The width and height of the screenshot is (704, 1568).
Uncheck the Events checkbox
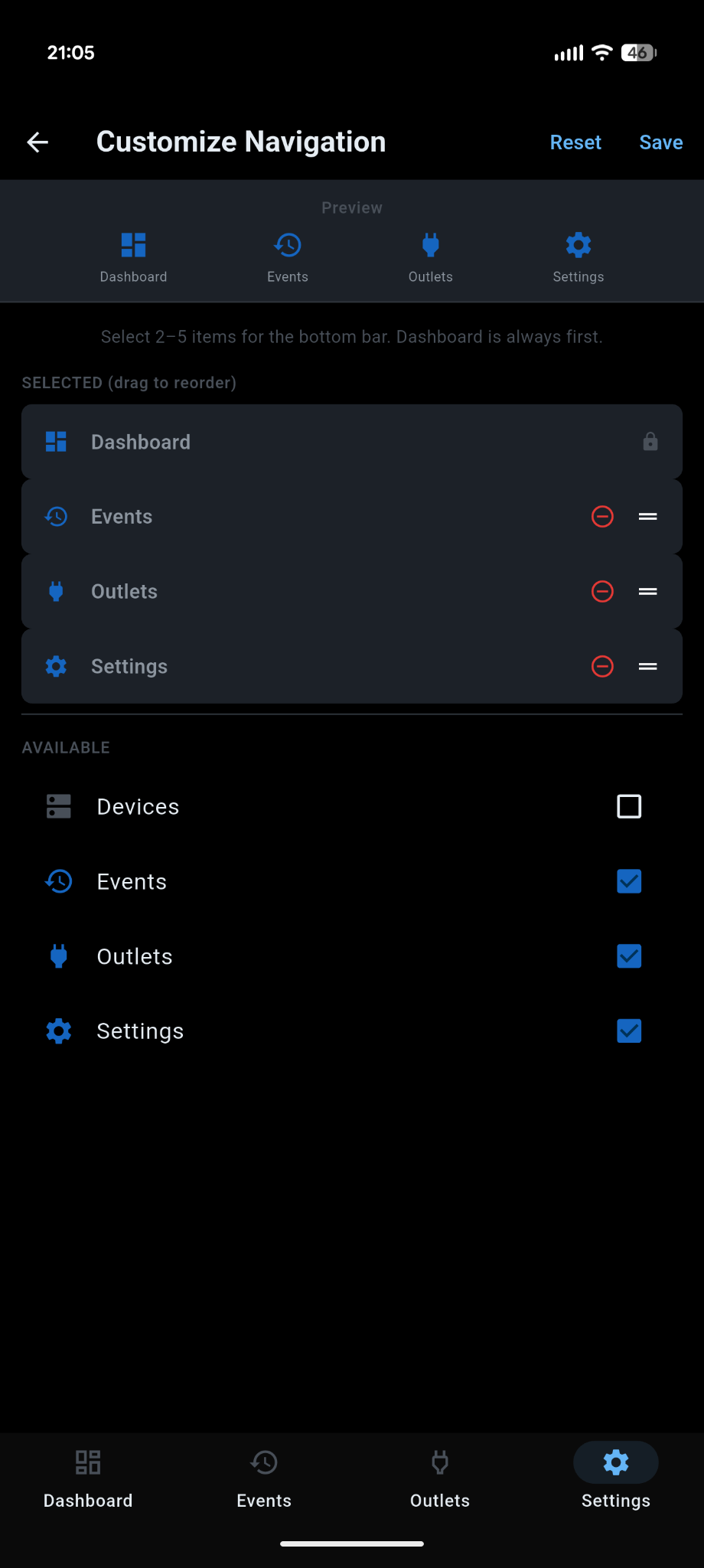[628, 881]
